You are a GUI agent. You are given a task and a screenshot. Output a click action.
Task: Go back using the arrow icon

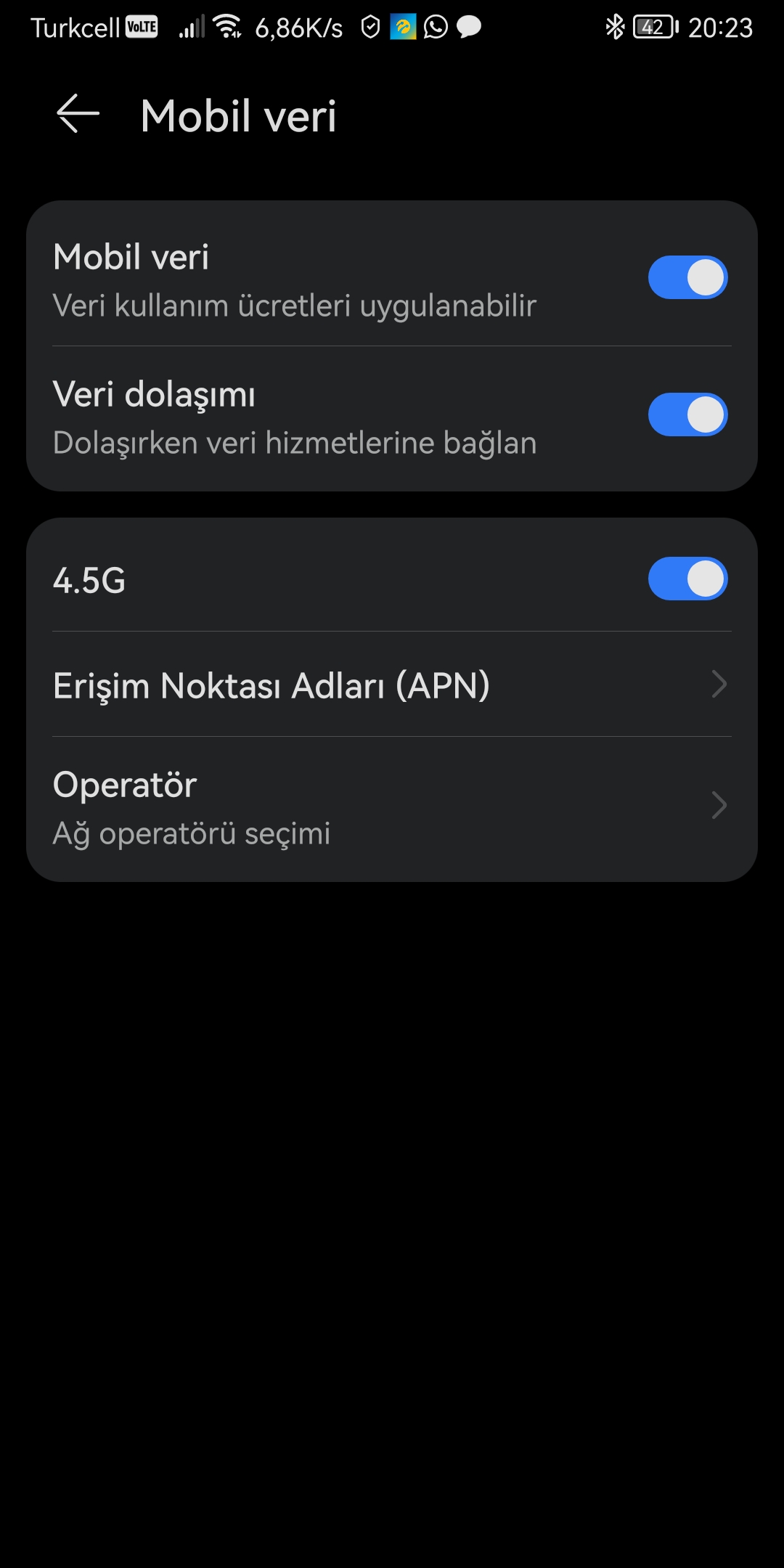[x=78, y=115]
